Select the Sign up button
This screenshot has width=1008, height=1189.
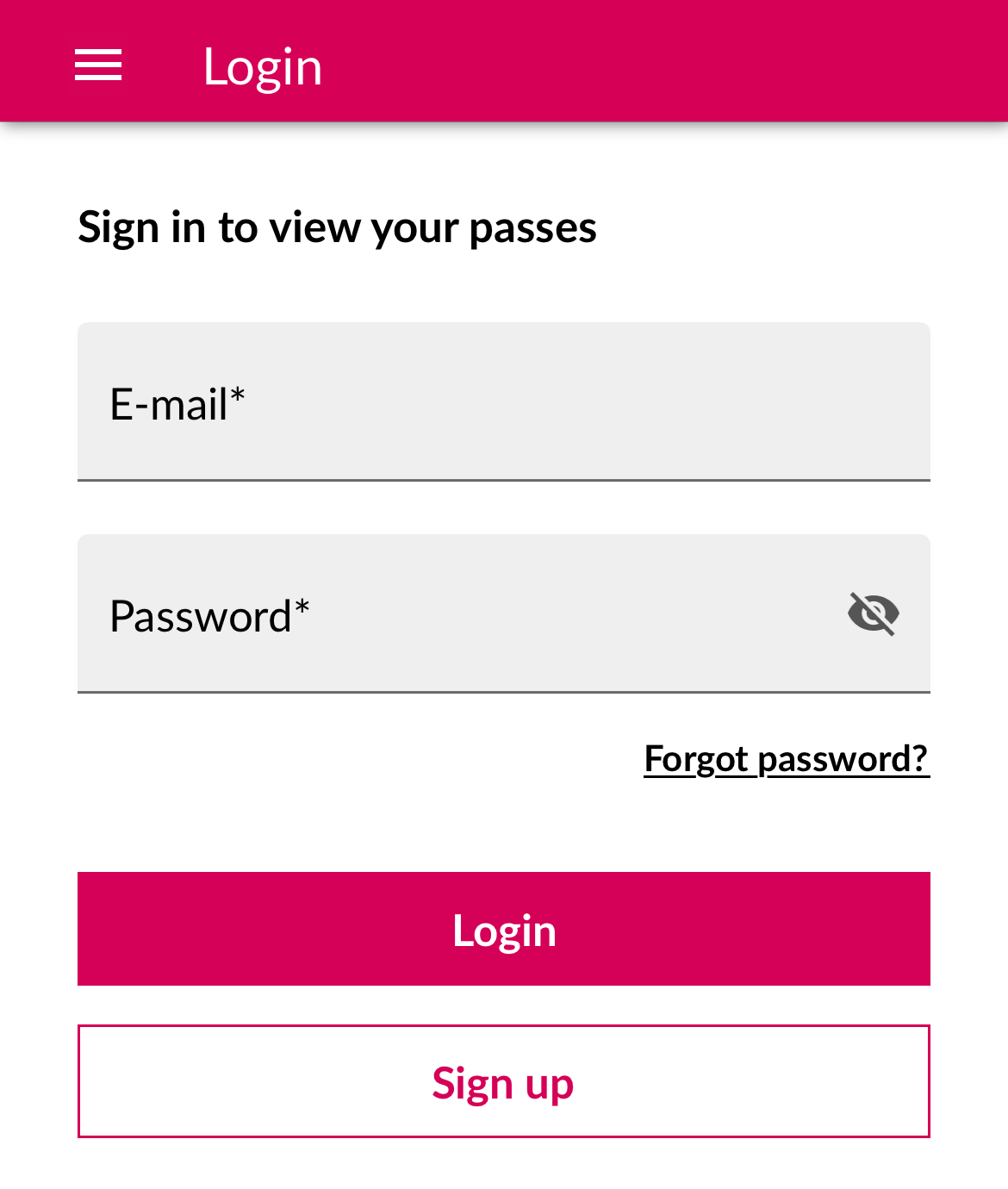(x=503, y=1081)
